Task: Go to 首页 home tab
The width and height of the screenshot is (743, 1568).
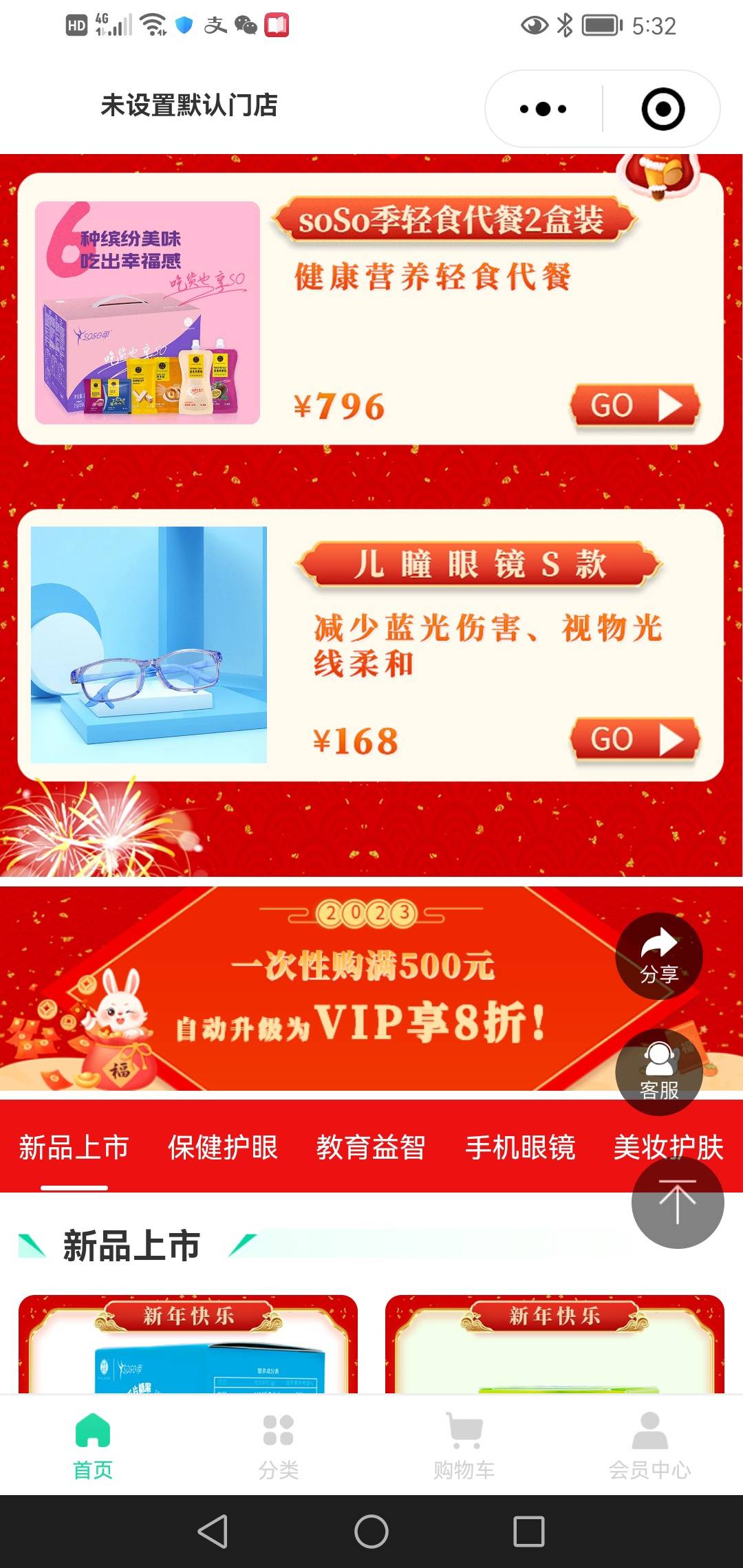Action: [x=93, y=1444]
